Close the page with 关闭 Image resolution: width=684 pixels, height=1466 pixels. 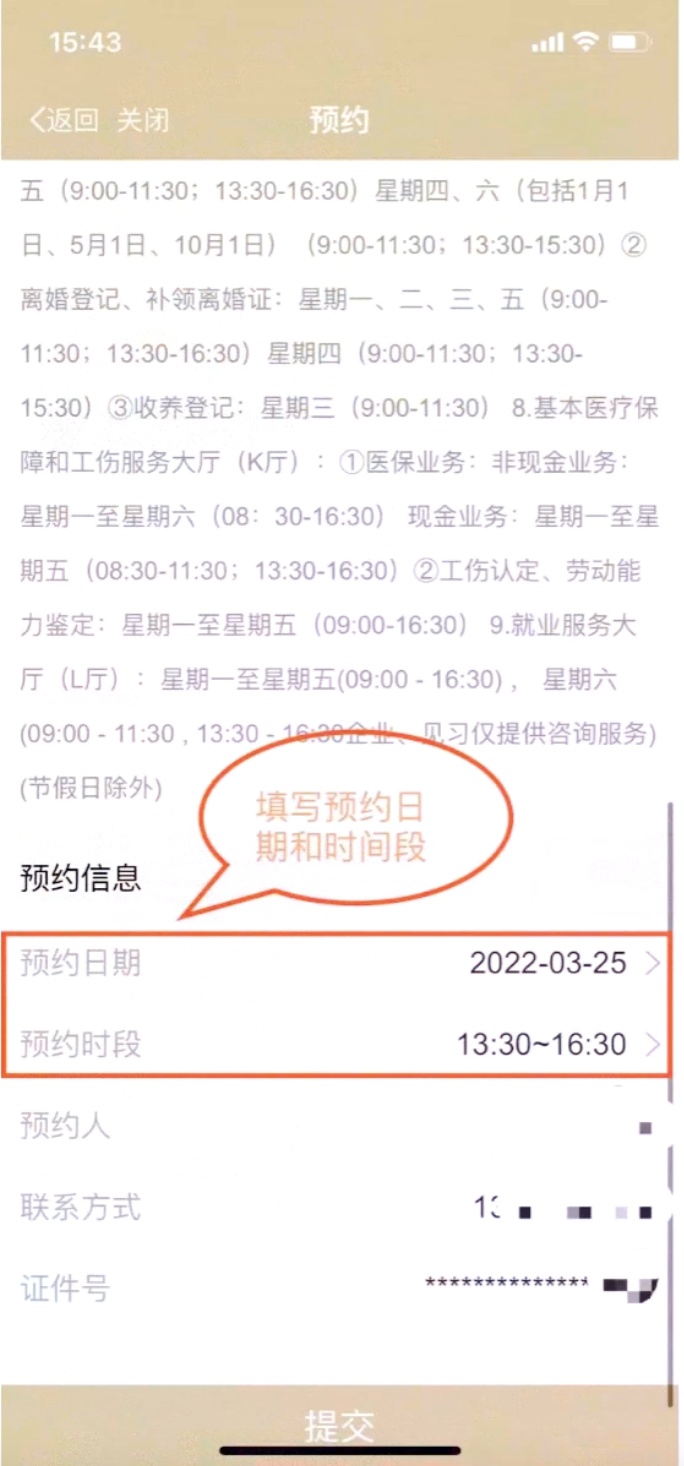143,121
